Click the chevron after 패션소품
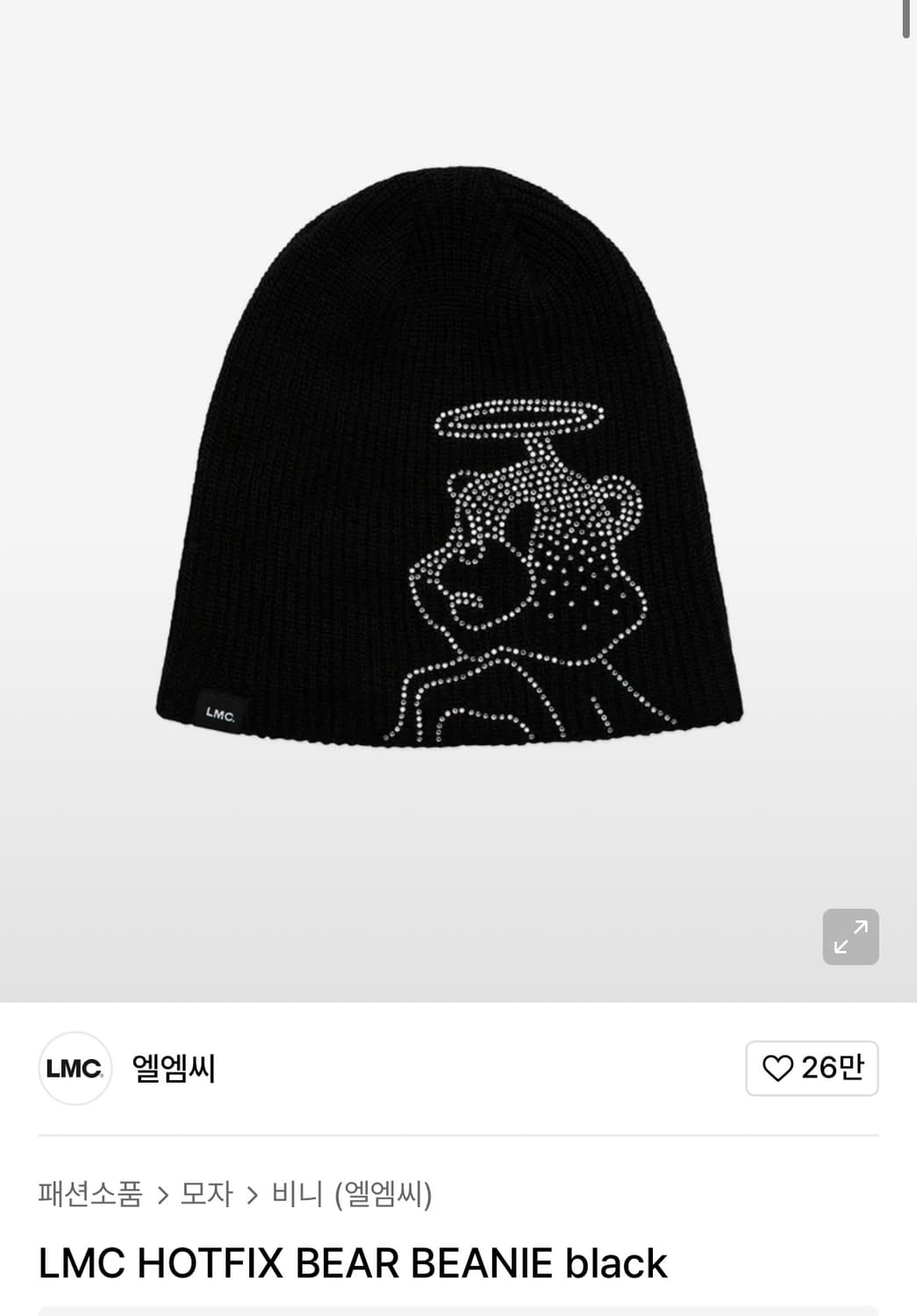The width and height of the screenshot is (917, 1316). 163,1194
